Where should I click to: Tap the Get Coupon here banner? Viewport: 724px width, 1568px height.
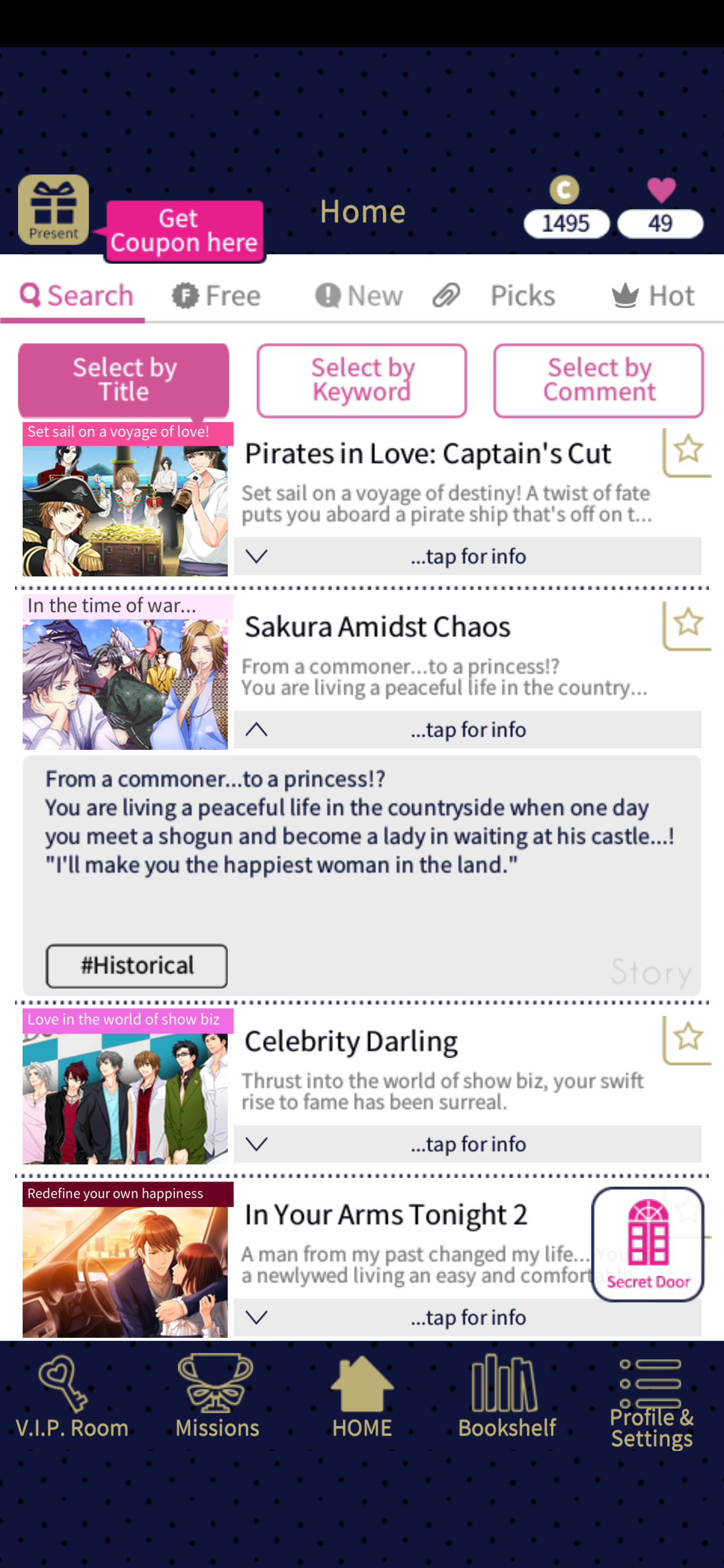(185, 231)
